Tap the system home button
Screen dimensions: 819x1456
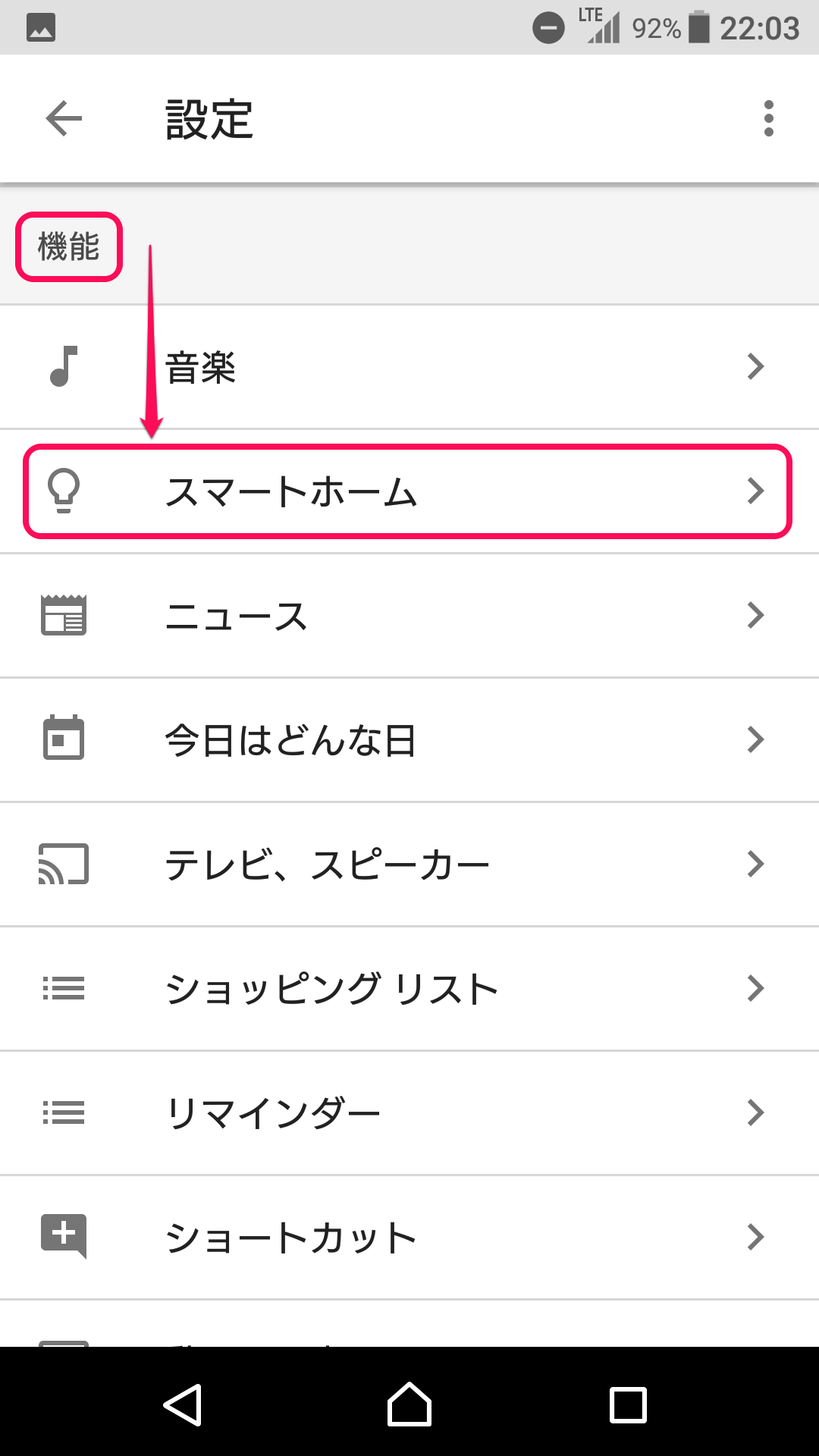tap(409, 1404)
